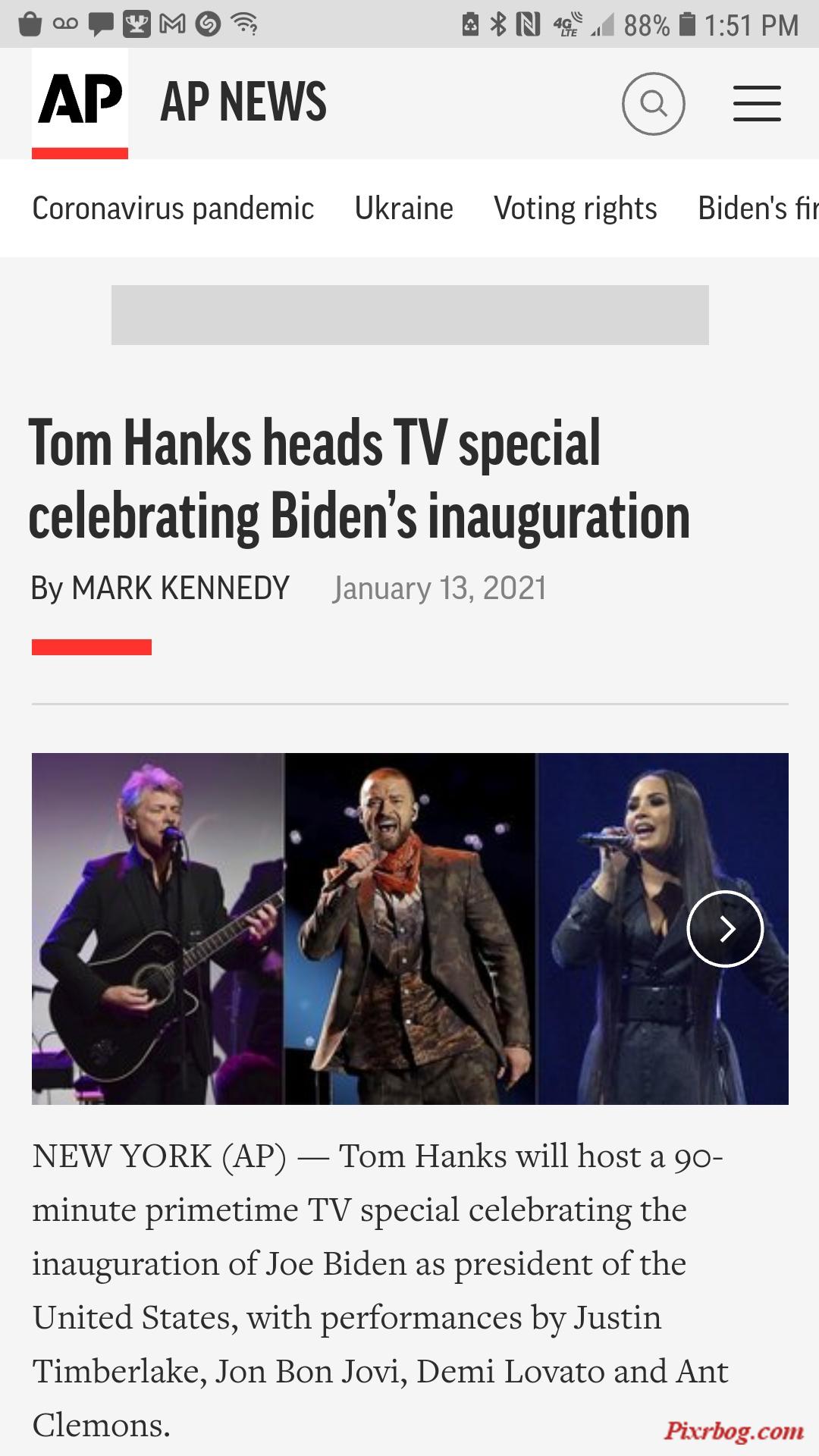This screenshot has width=819, height=1456.
Task: Open the search icon
Action: (653, 104)
